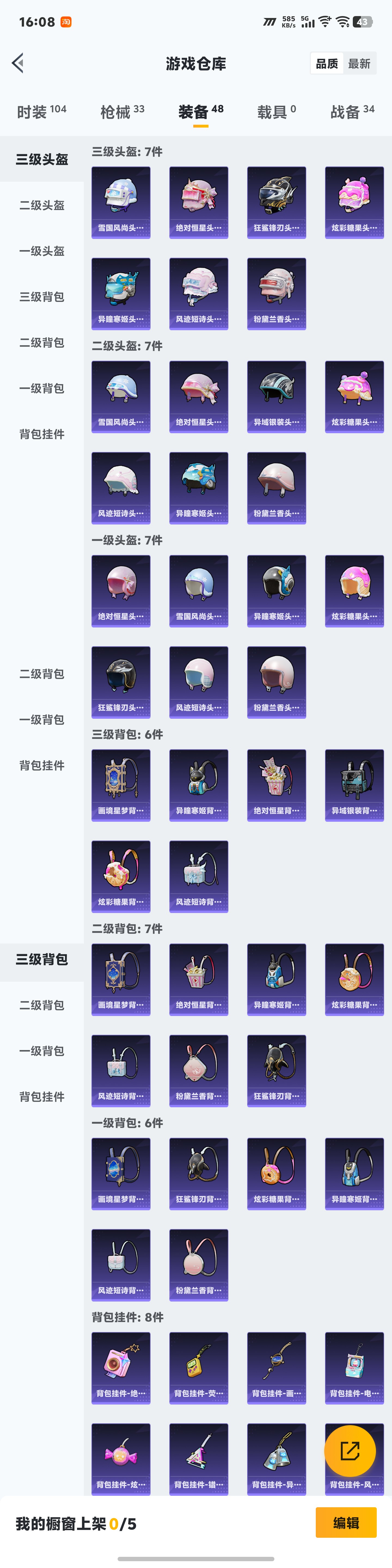Viewport: 392px width, 1568px height.
Task: Switch to the 时装 tab
Action: pos(41,112)
